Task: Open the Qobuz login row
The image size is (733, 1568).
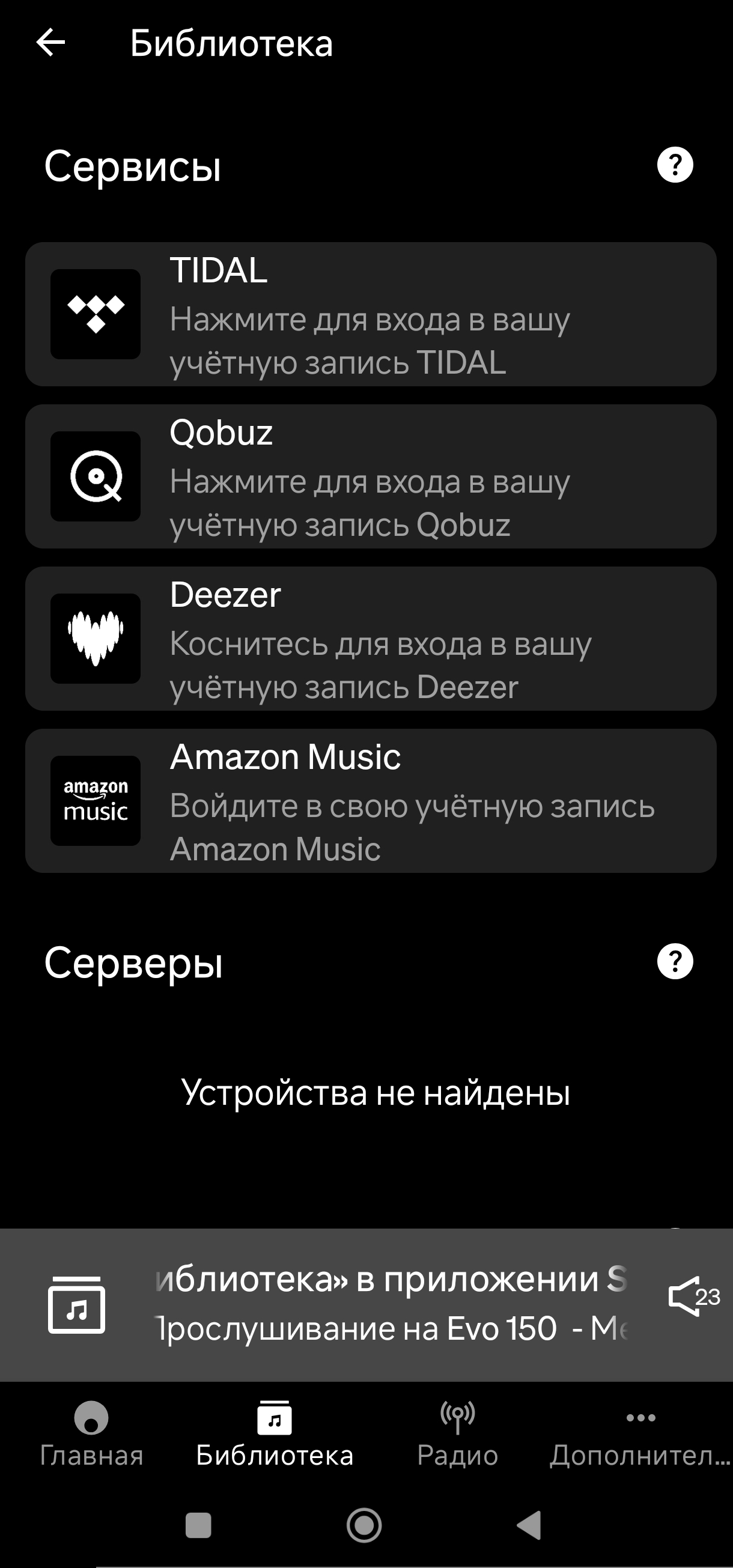Action: 370,476
